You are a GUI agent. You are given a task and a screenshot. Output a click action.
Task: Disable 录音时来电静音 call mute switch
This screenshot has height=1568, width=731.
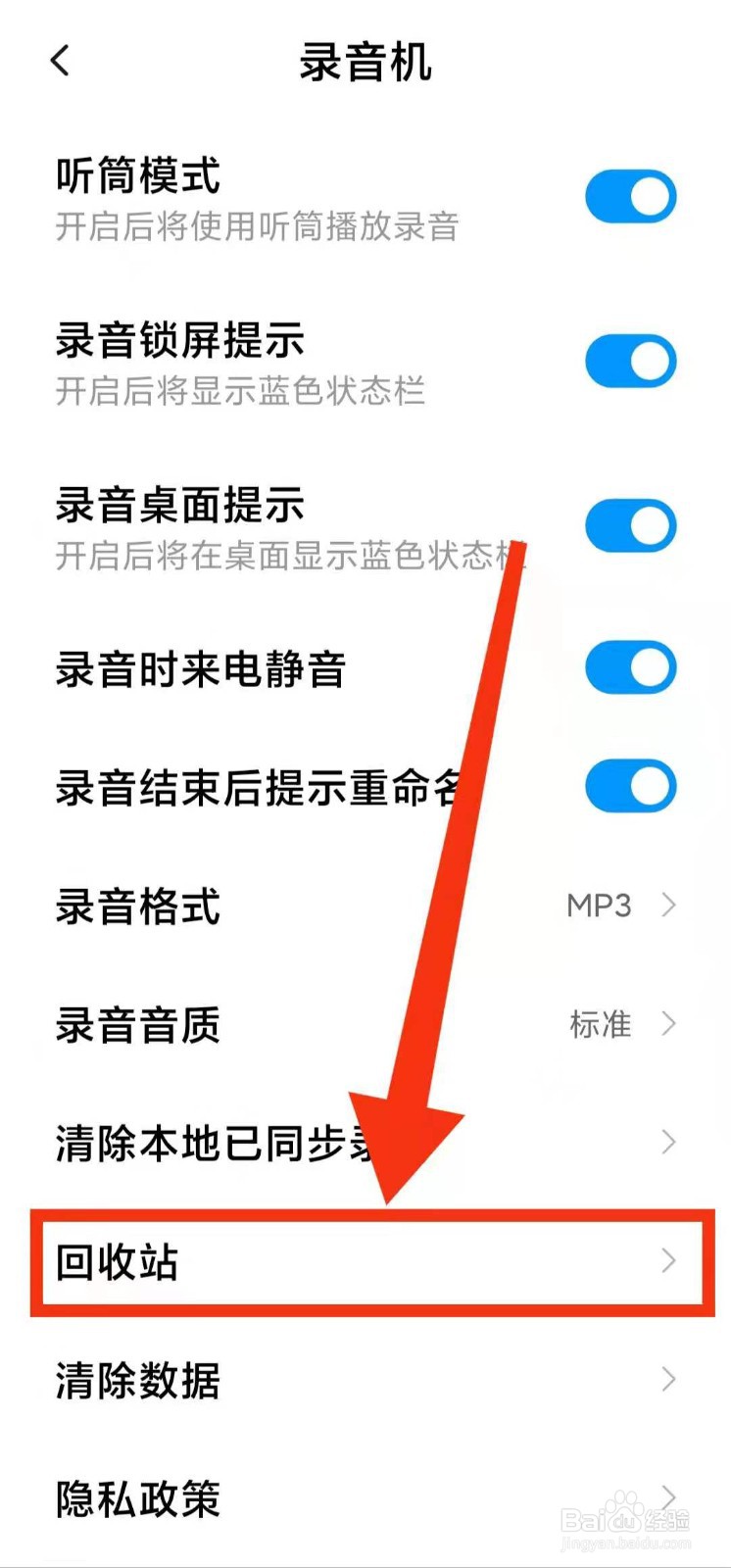pos(630,666)
